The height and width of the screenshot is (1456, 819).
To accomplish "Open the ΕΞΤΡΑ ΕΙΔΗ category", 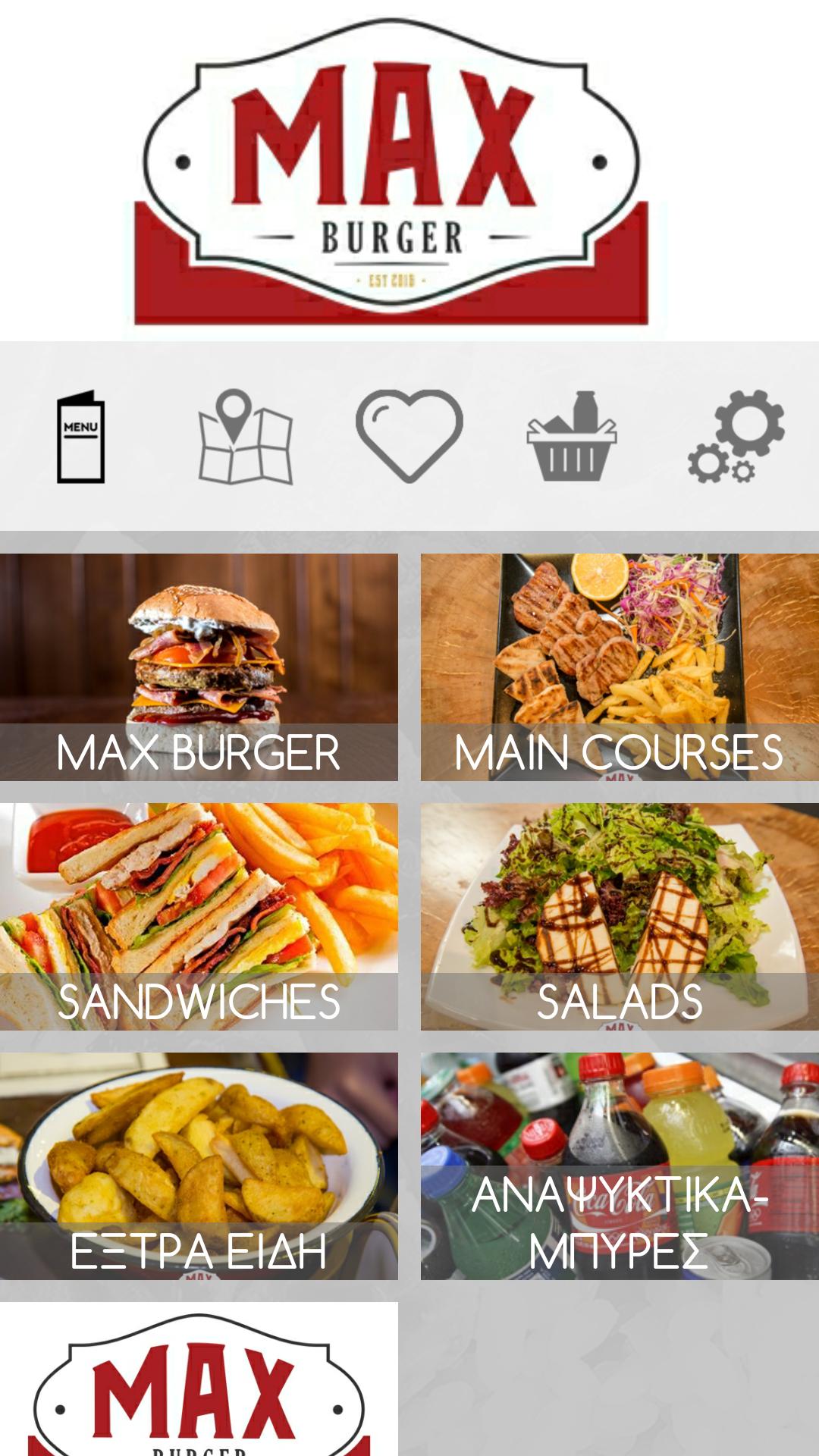I will [x=199, y=1166].
